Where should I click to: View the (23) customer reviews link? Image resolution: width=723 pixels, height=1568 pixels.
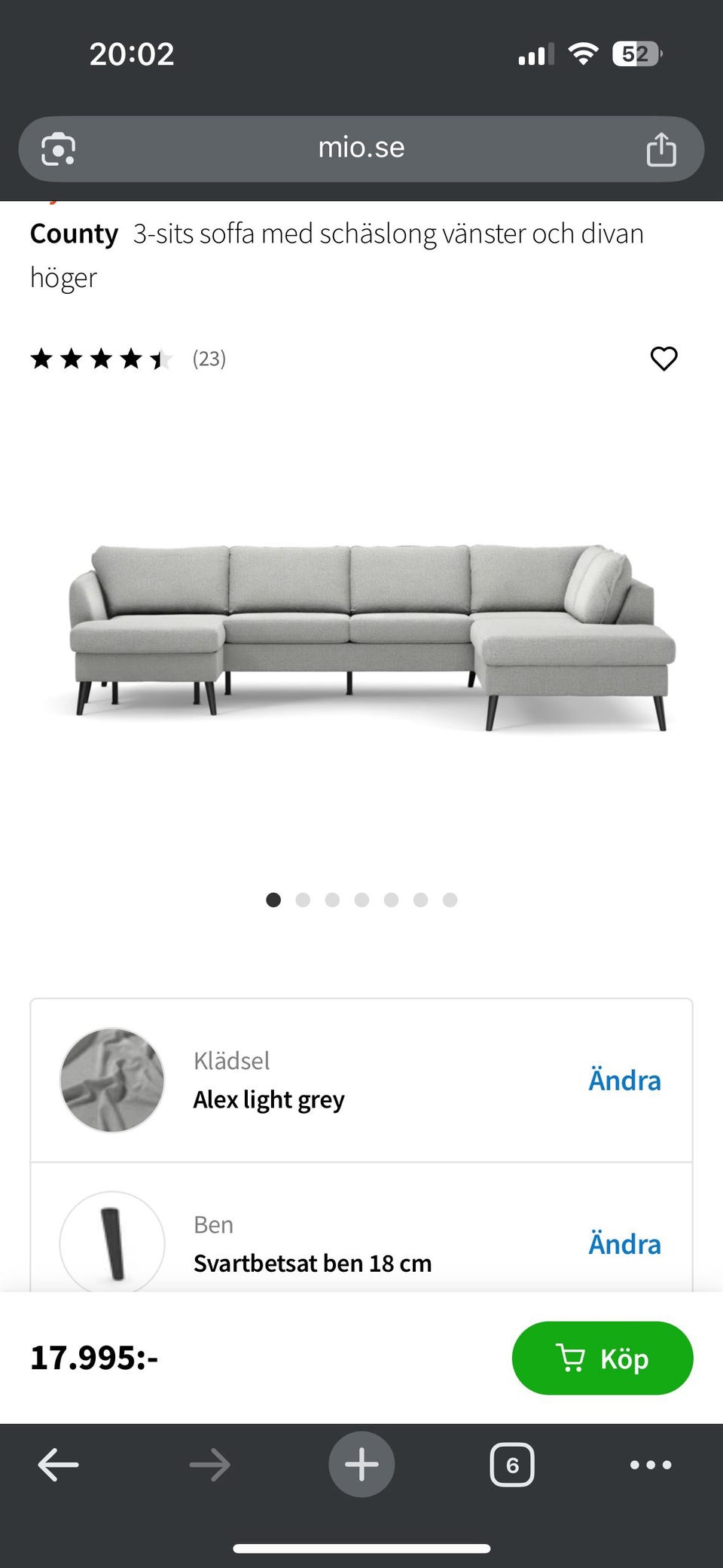pyautogui.click(x=209, y=359)
